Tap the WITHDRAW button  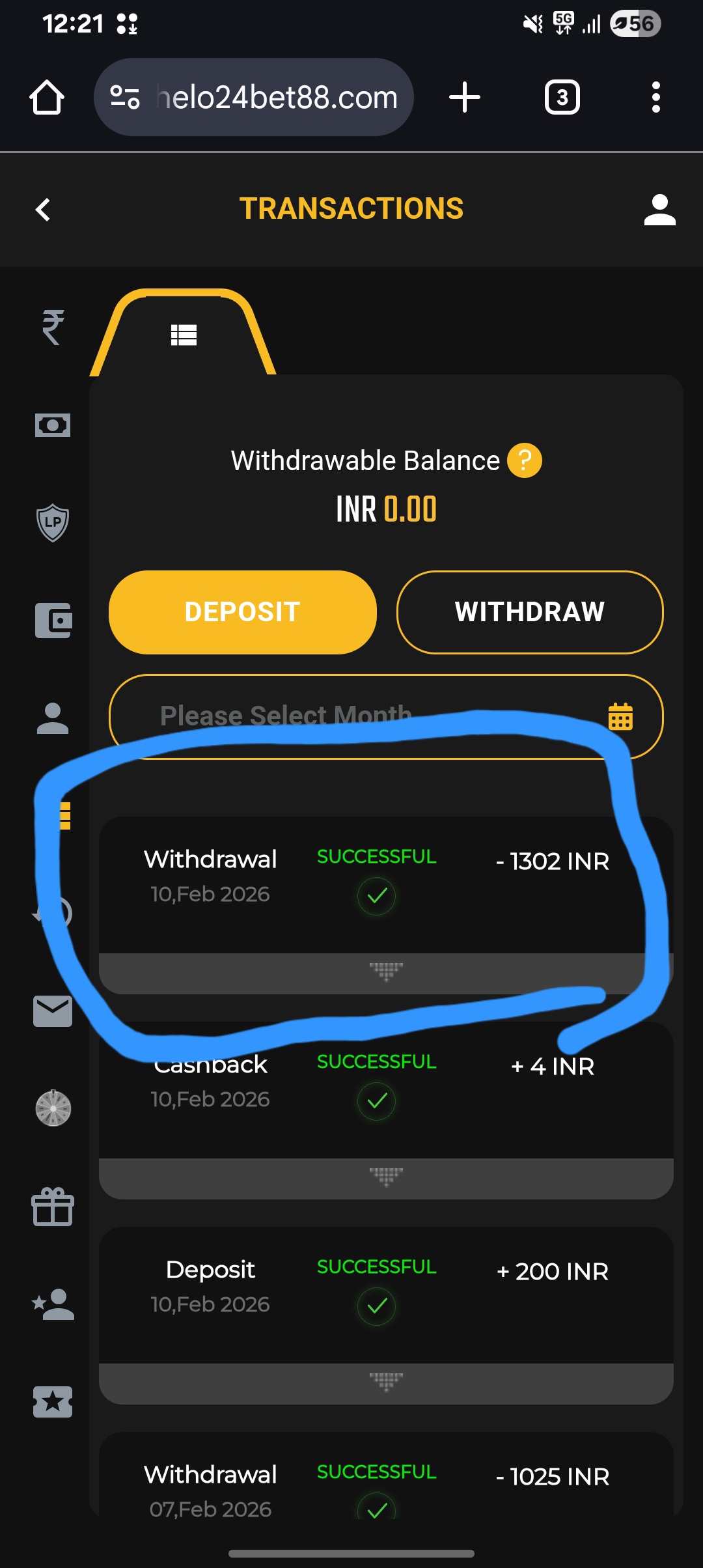coord(530,612)
